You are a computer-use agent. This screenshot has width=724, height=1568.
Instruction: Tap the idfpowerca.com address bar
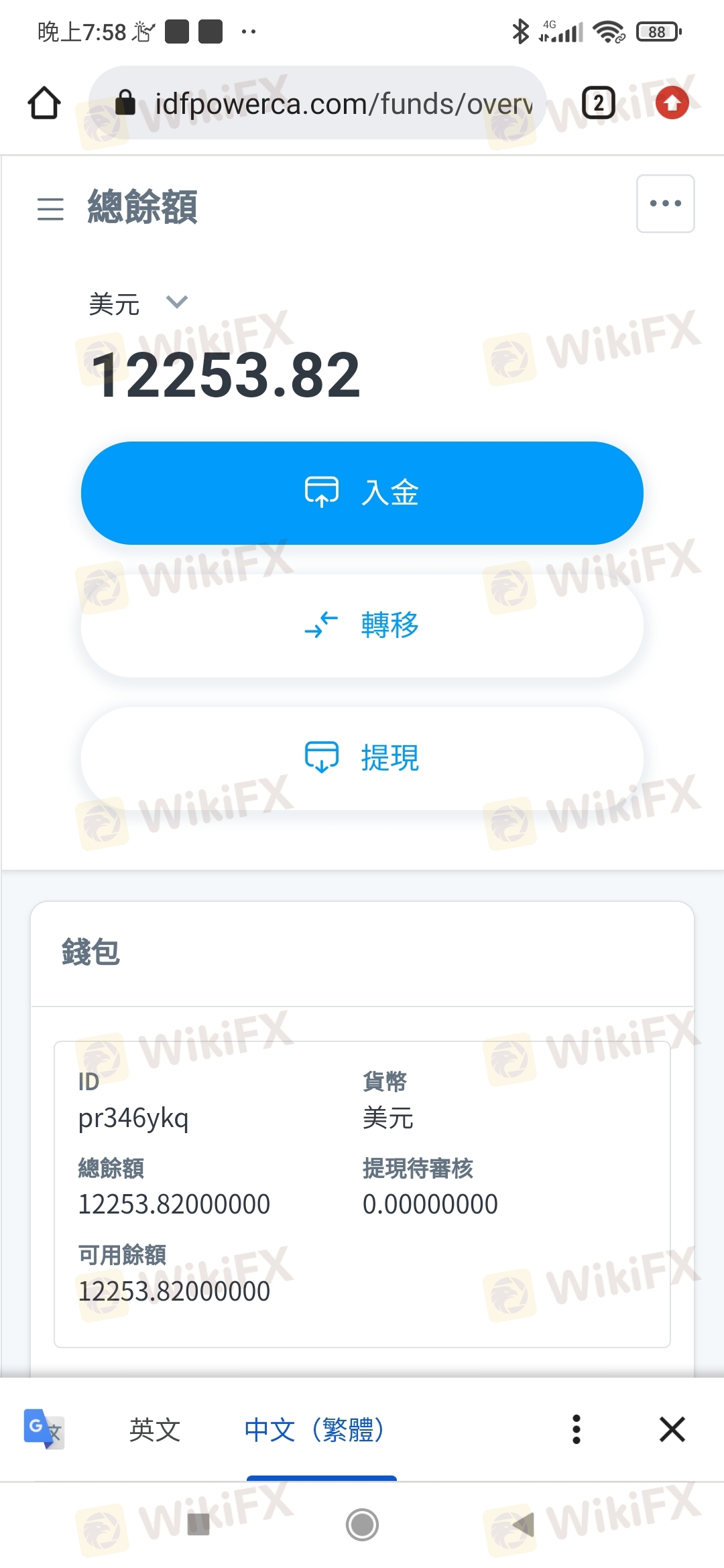click(x=318, y=103)
